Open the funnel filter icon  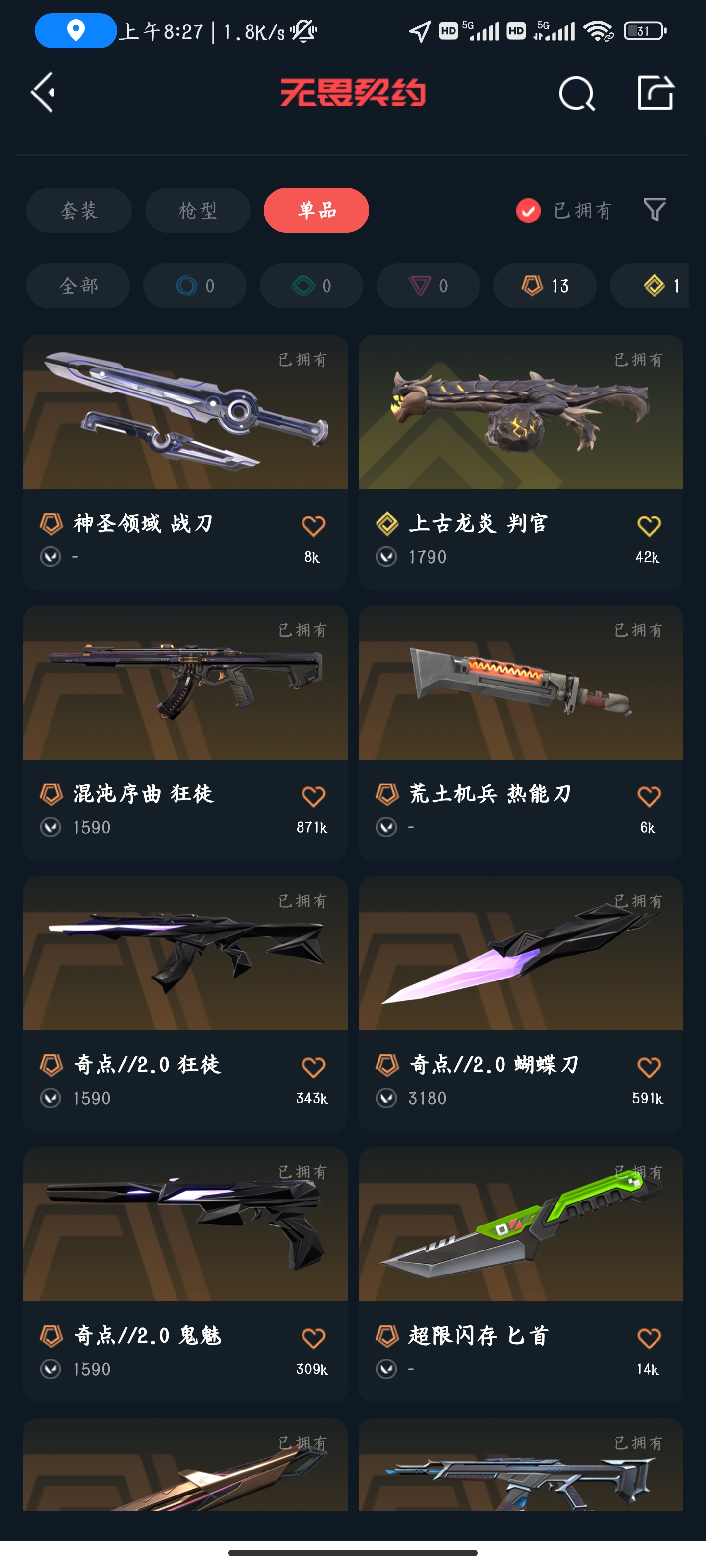[x=655, y=210]
